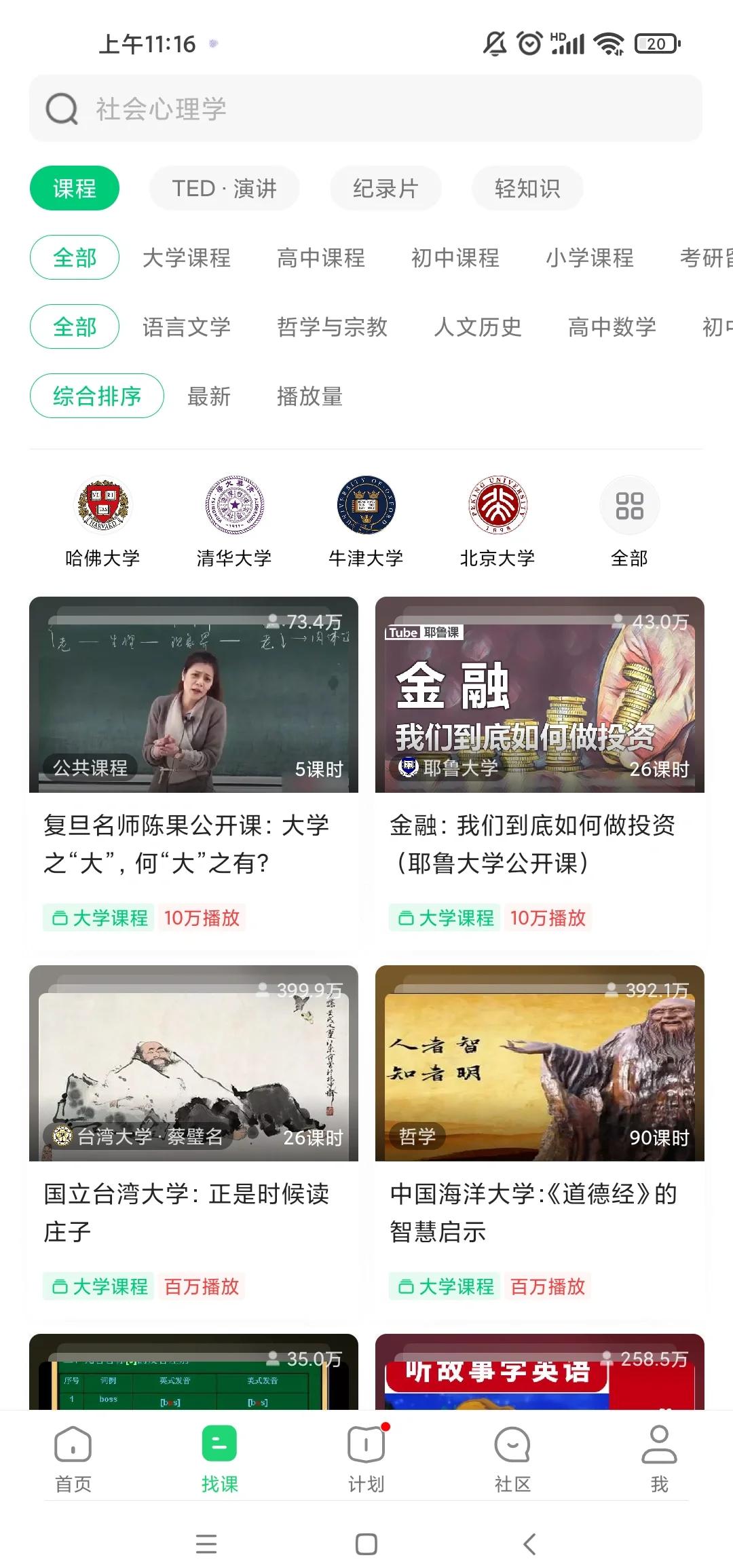
Task: Open the 全部 universities grid icon
Action: tap(629, 505)
